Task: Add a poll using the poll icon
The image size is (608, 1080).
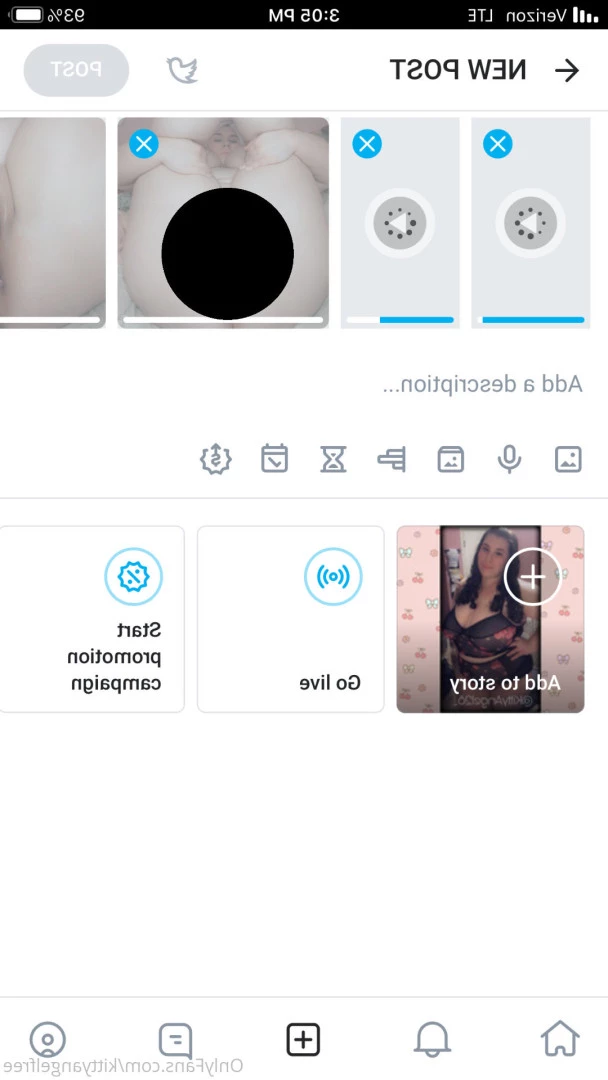Action: [x=392, y=459]
